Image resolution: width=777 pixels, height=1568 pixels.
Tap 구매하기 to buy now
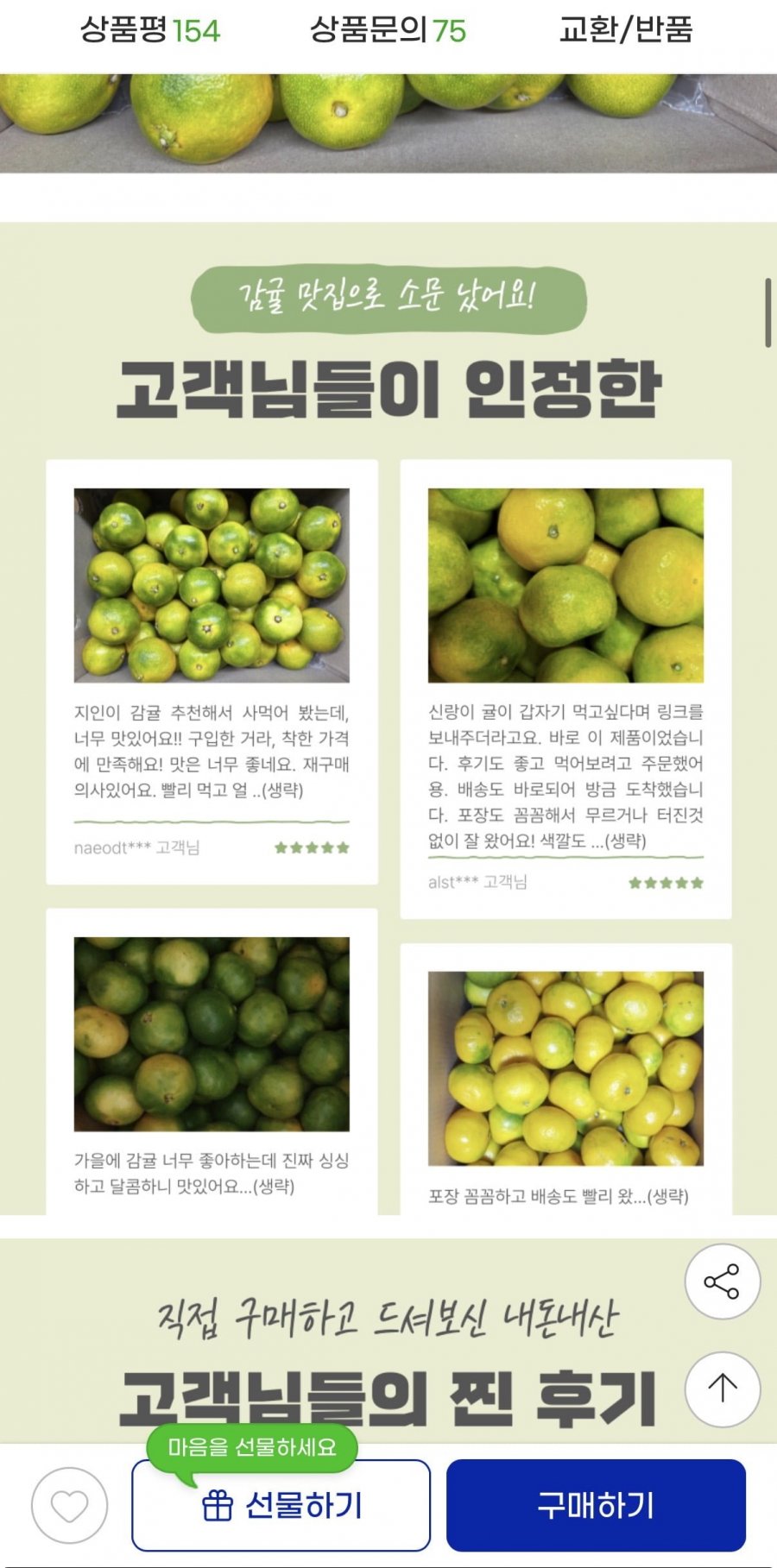coord(596,1506)
